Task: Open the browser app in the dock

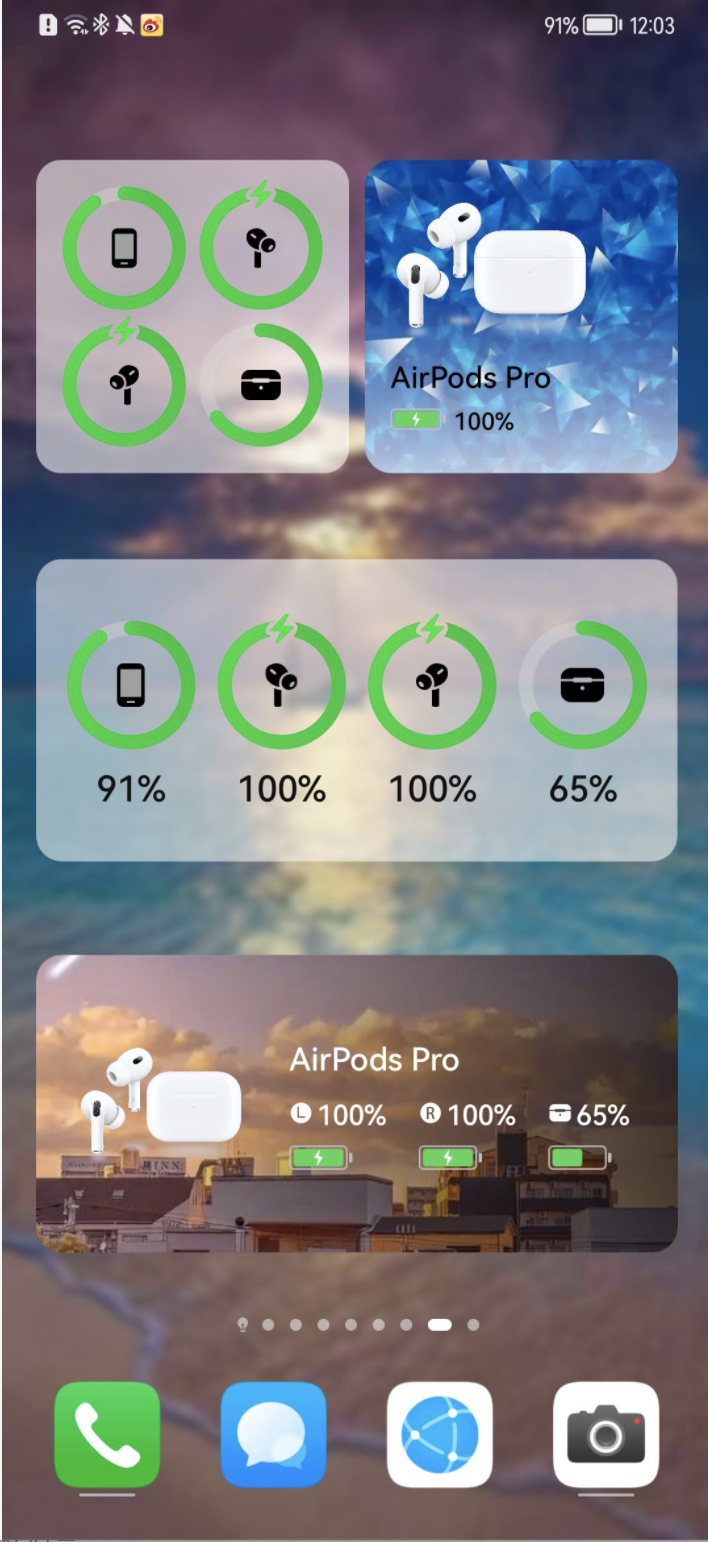Action: 439,1434
